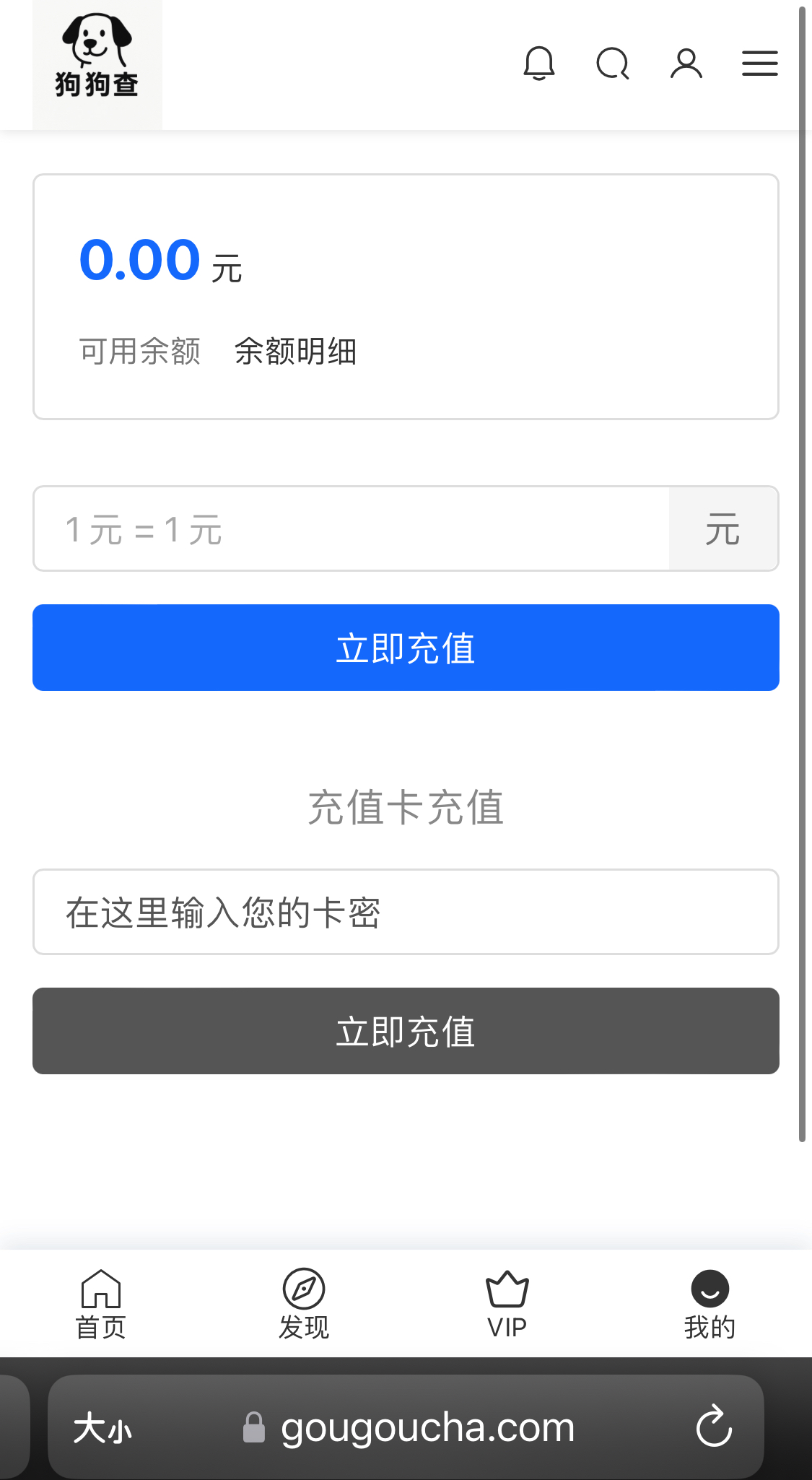Open the hamburger menu
812x1480 pixels.
pos(760,64)
